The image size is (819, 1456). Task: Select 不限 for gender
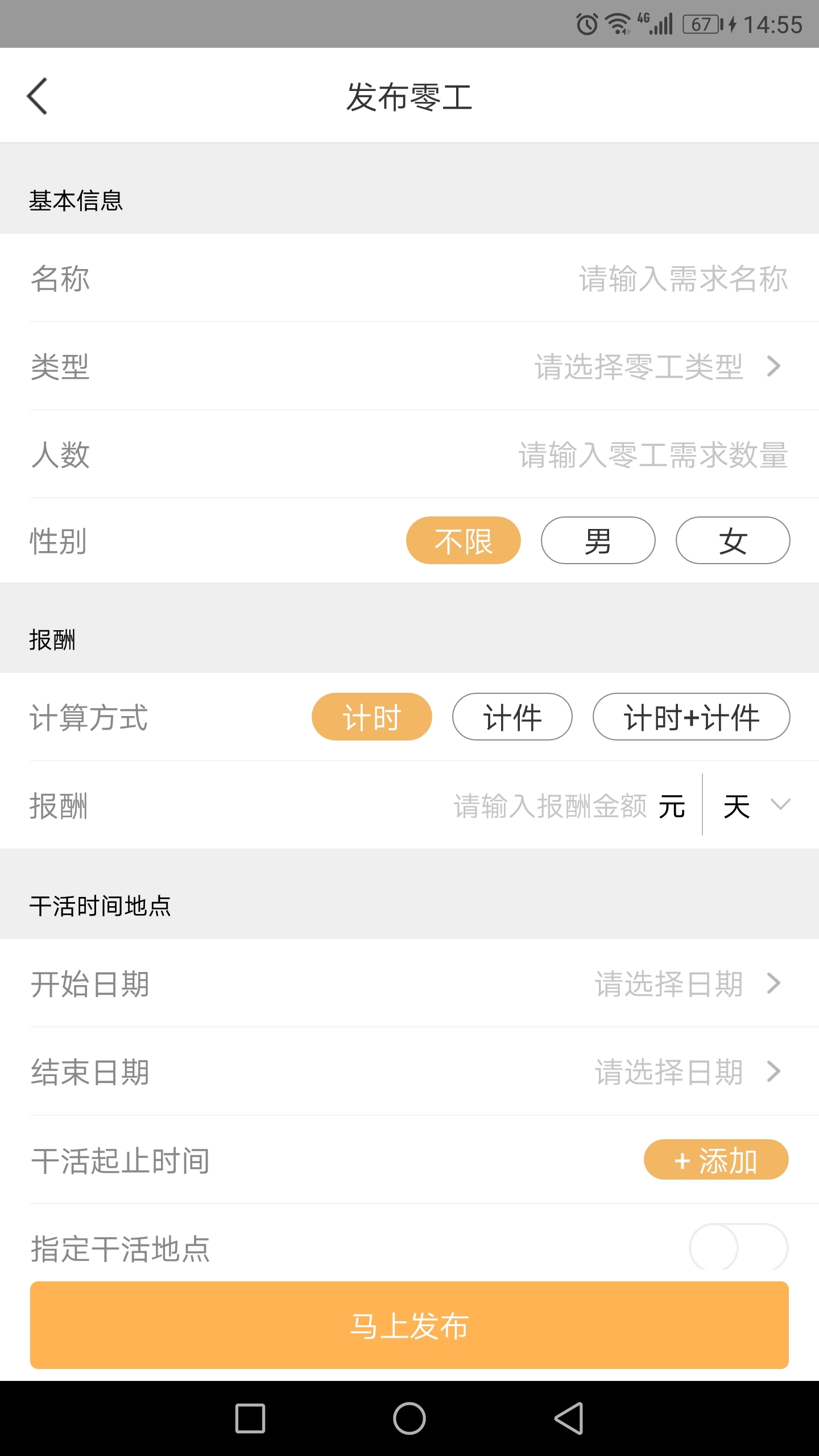click(463, 540)
